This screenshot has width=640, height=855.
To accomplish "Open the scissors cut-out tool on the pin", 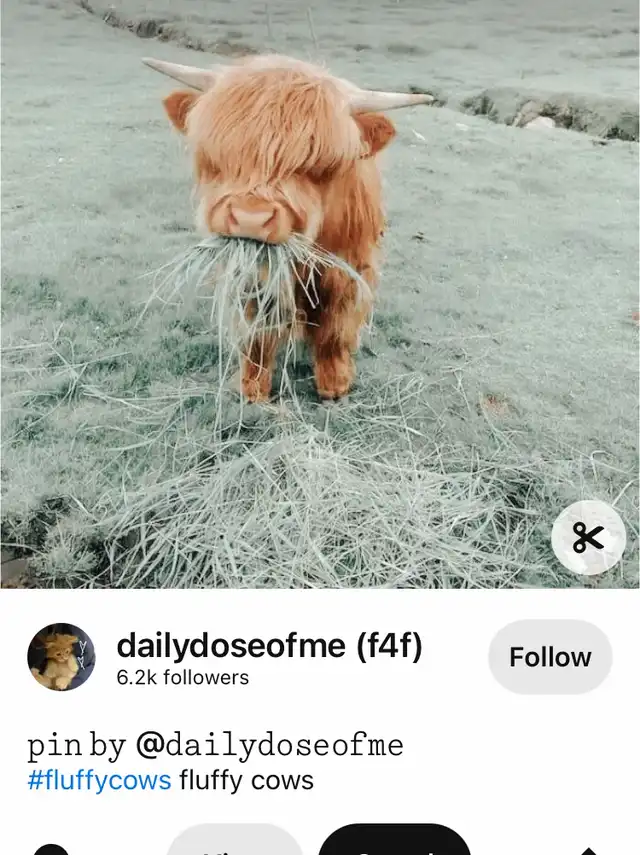I will 588,538.
